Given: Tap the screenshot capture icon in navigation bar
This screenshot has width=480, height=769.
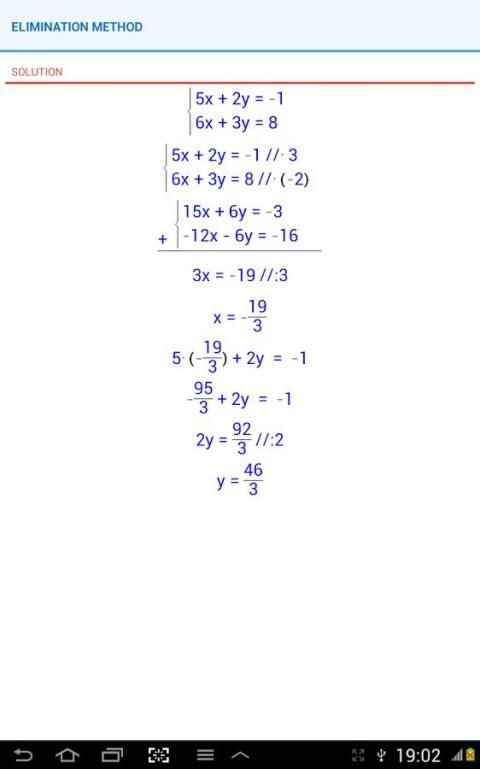Looking at the screenshot, I should click(x=158, y=755).
